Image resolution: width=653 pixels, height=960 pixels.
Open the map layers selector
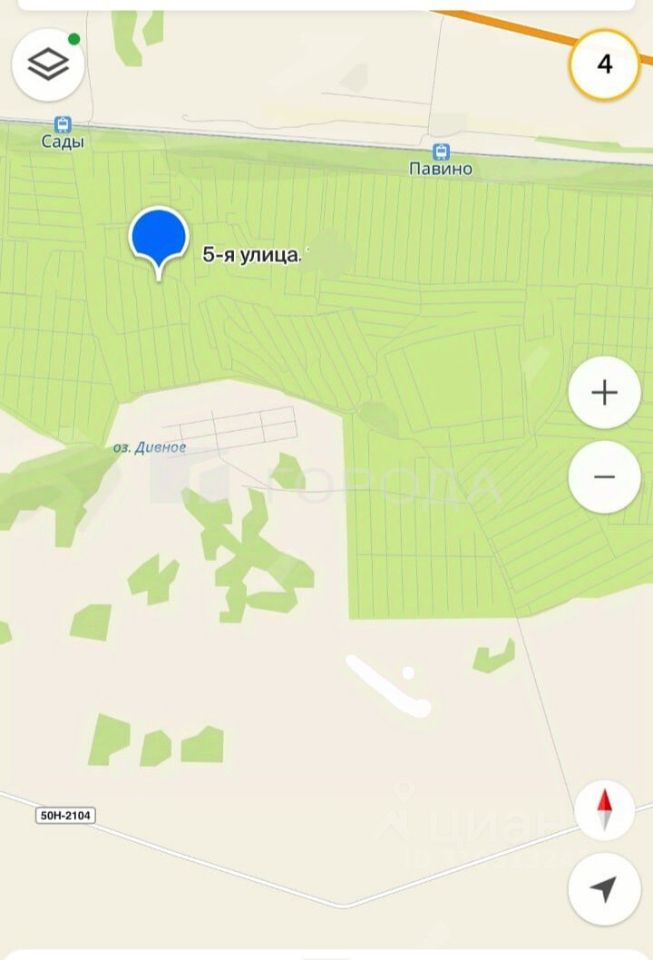(x=48, y=65)
